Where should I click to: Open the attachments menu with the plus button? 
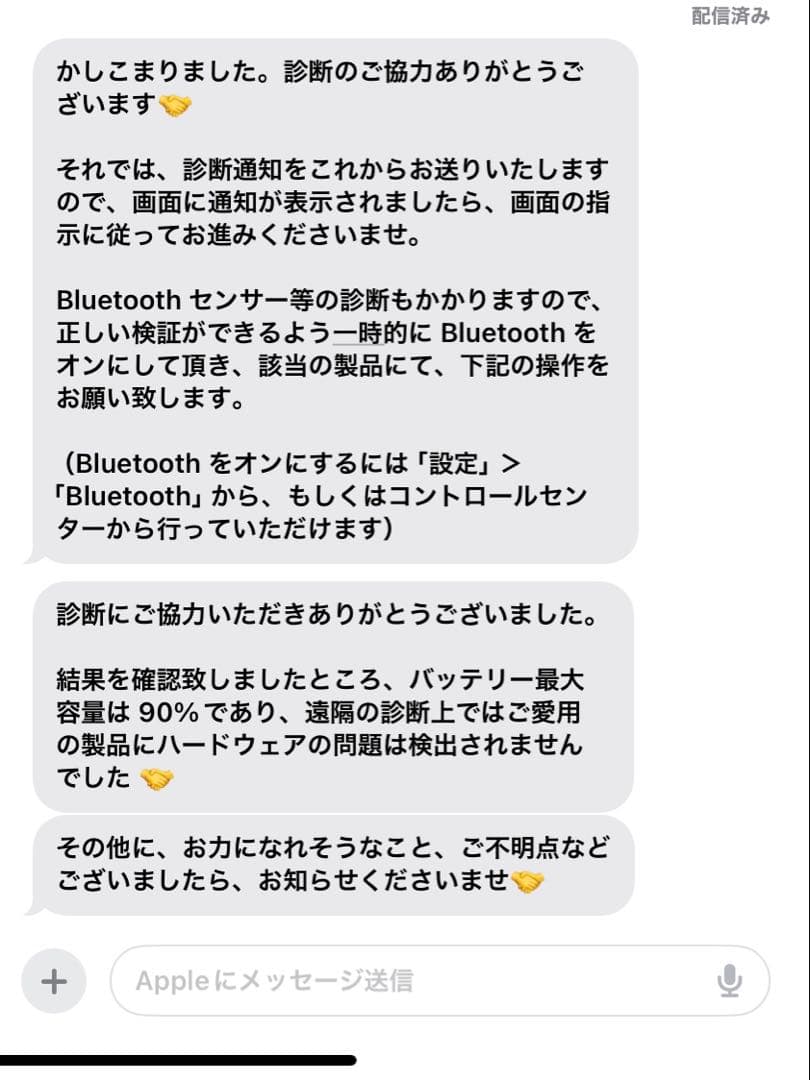[x=52, y=981]
